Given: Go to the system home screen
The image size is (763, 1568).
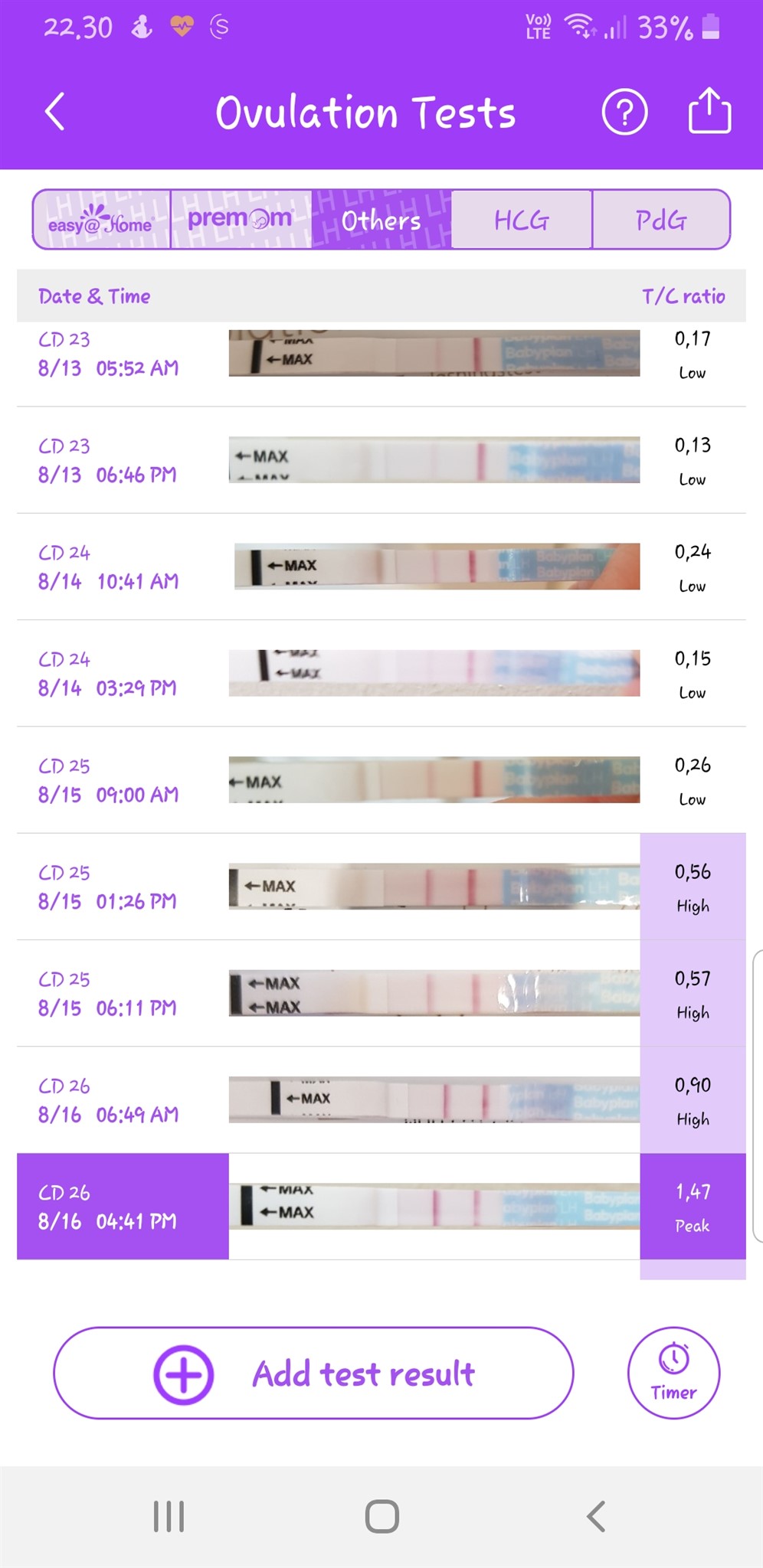Looking at the screenshot, I should tap(381, 1517).
